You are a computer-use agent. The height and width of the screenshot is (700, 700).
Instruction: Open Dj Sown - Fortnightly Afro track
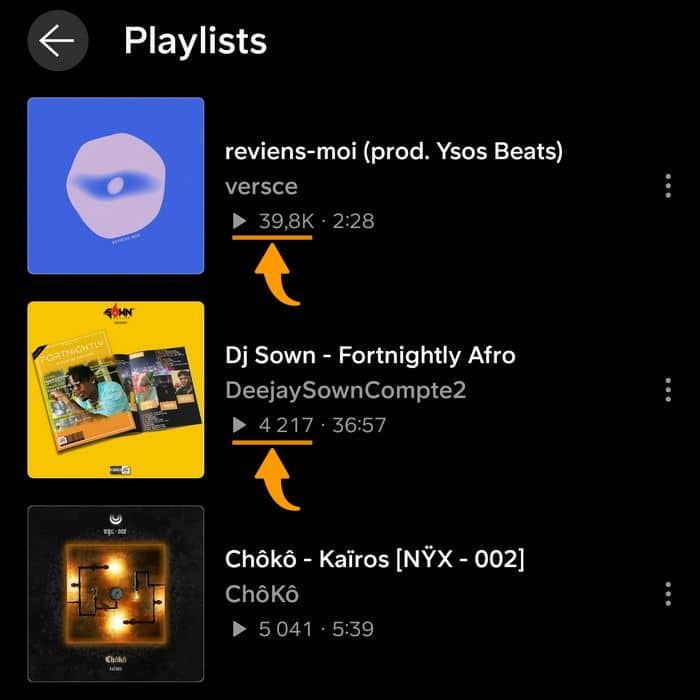[x=371, y=356]
